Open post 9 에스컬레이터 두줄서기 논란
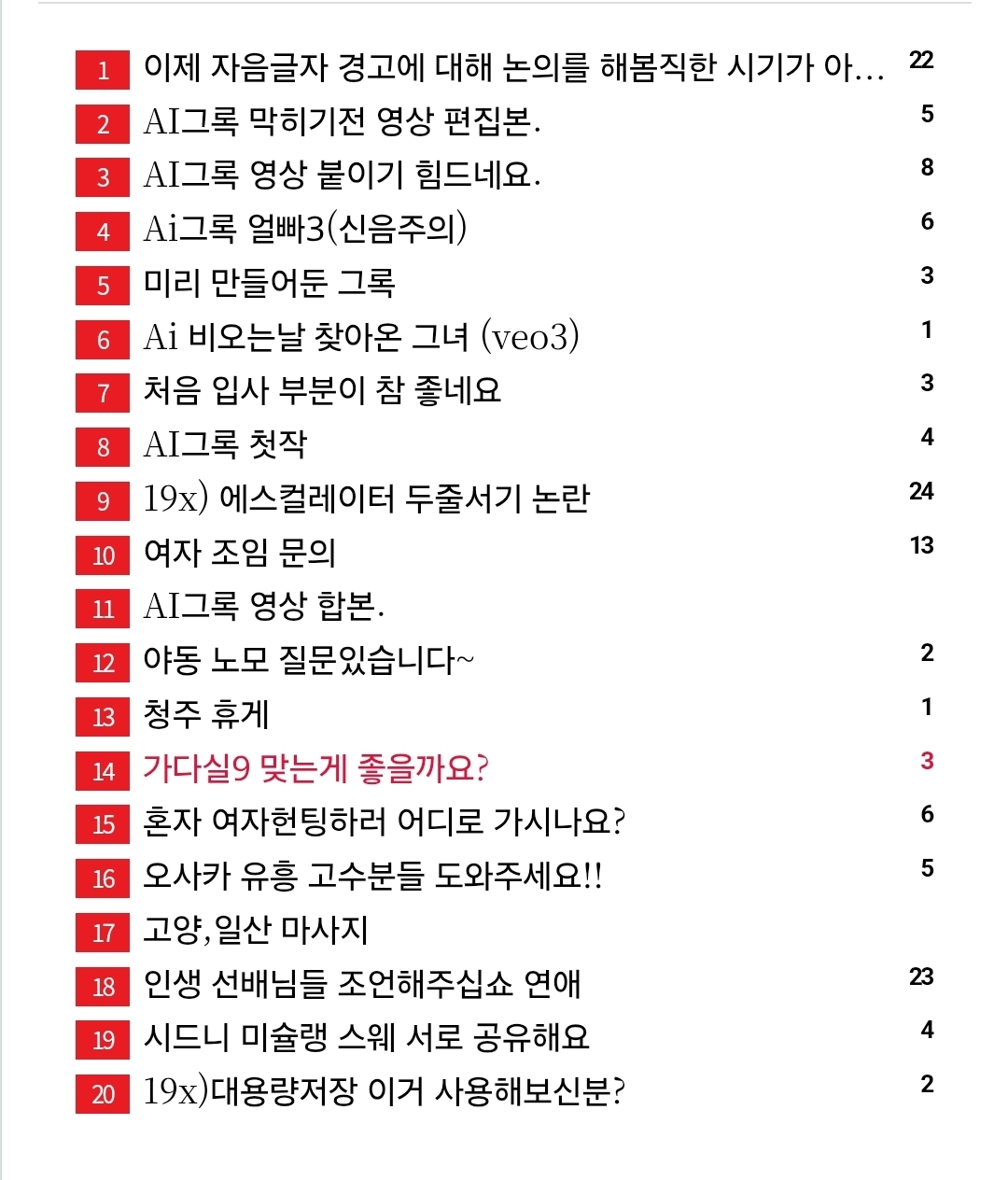Image resolution: width=1008 pixels, height=1180 pixels. [x=367, y=499]
